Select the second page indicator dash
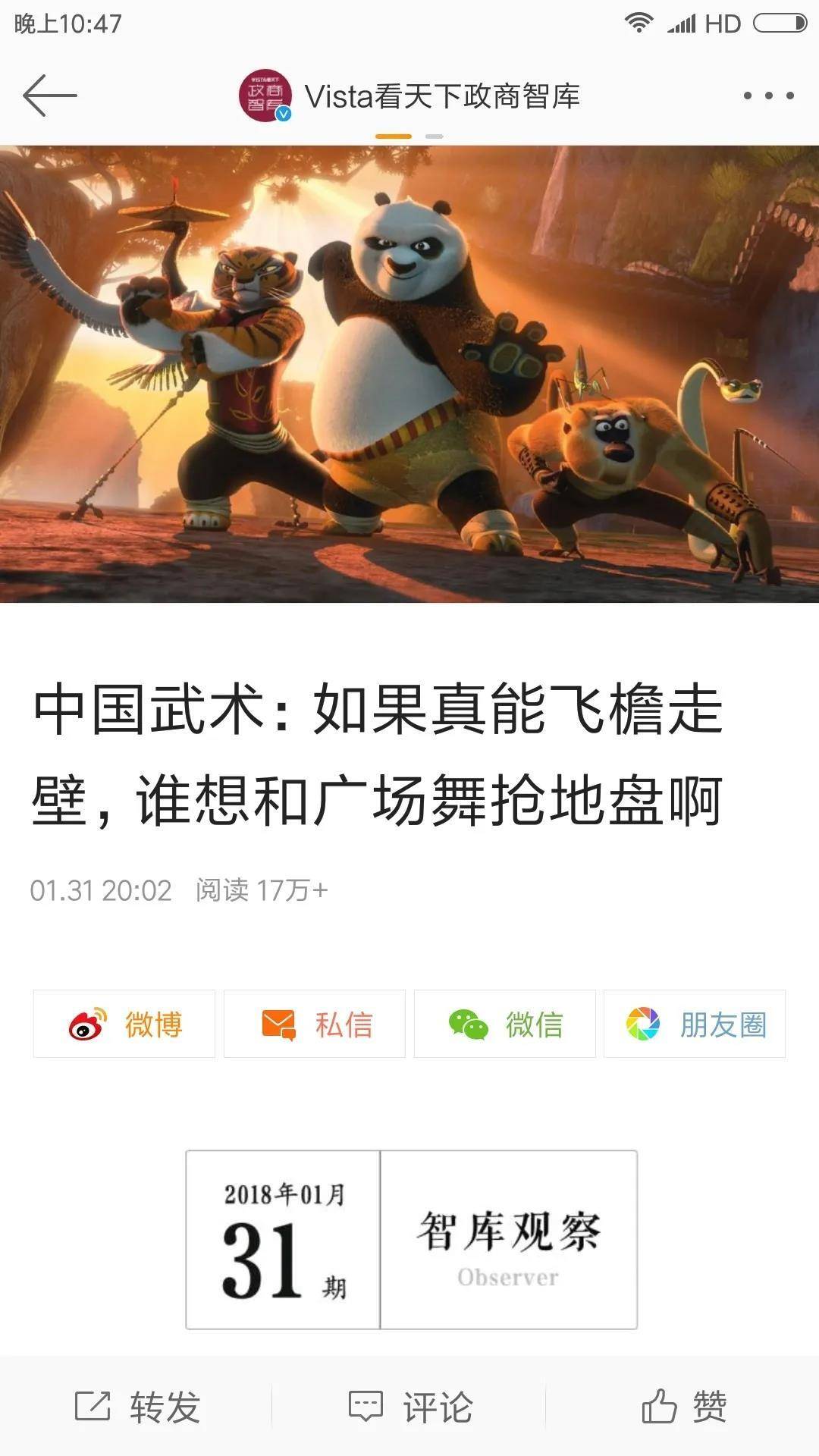 (434, 136)
